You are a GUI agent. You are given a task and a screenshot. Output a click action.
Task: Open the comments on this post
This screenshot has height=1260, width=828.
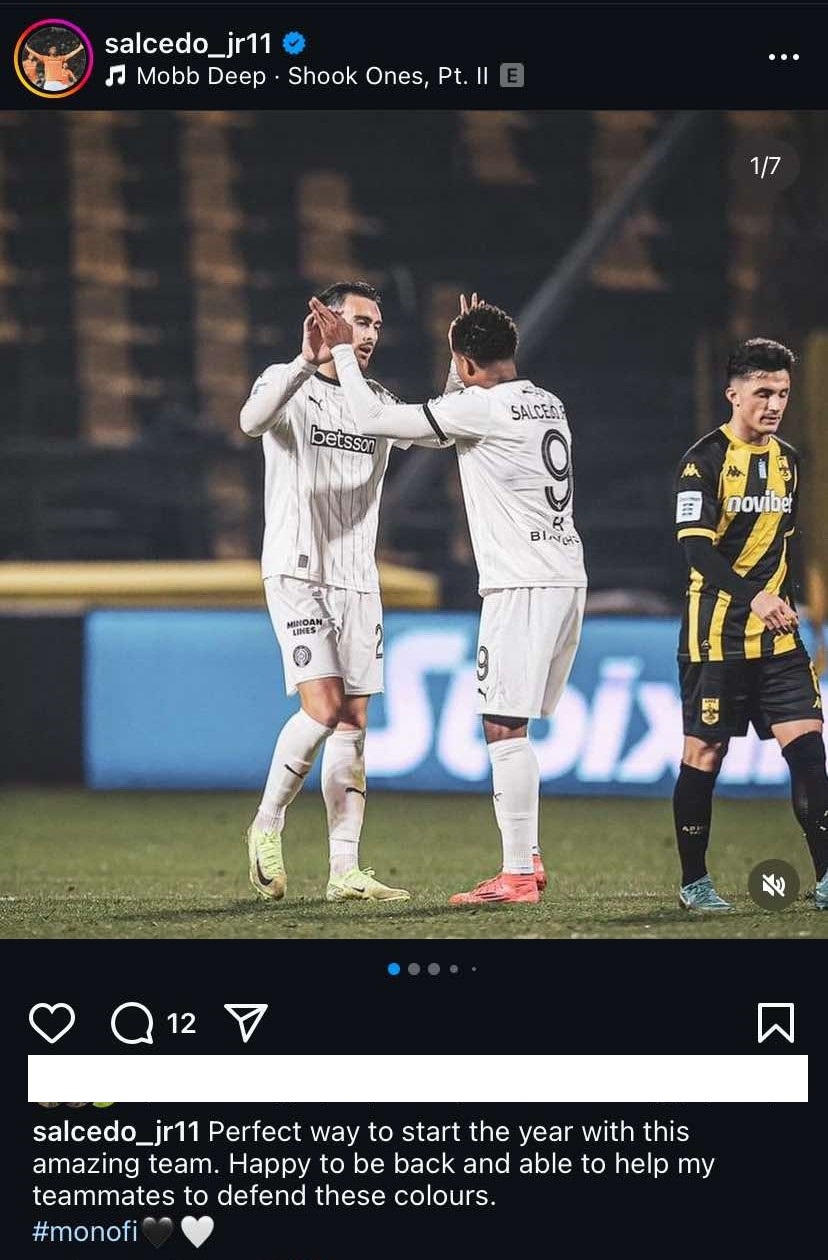[x=132, y=1023]
